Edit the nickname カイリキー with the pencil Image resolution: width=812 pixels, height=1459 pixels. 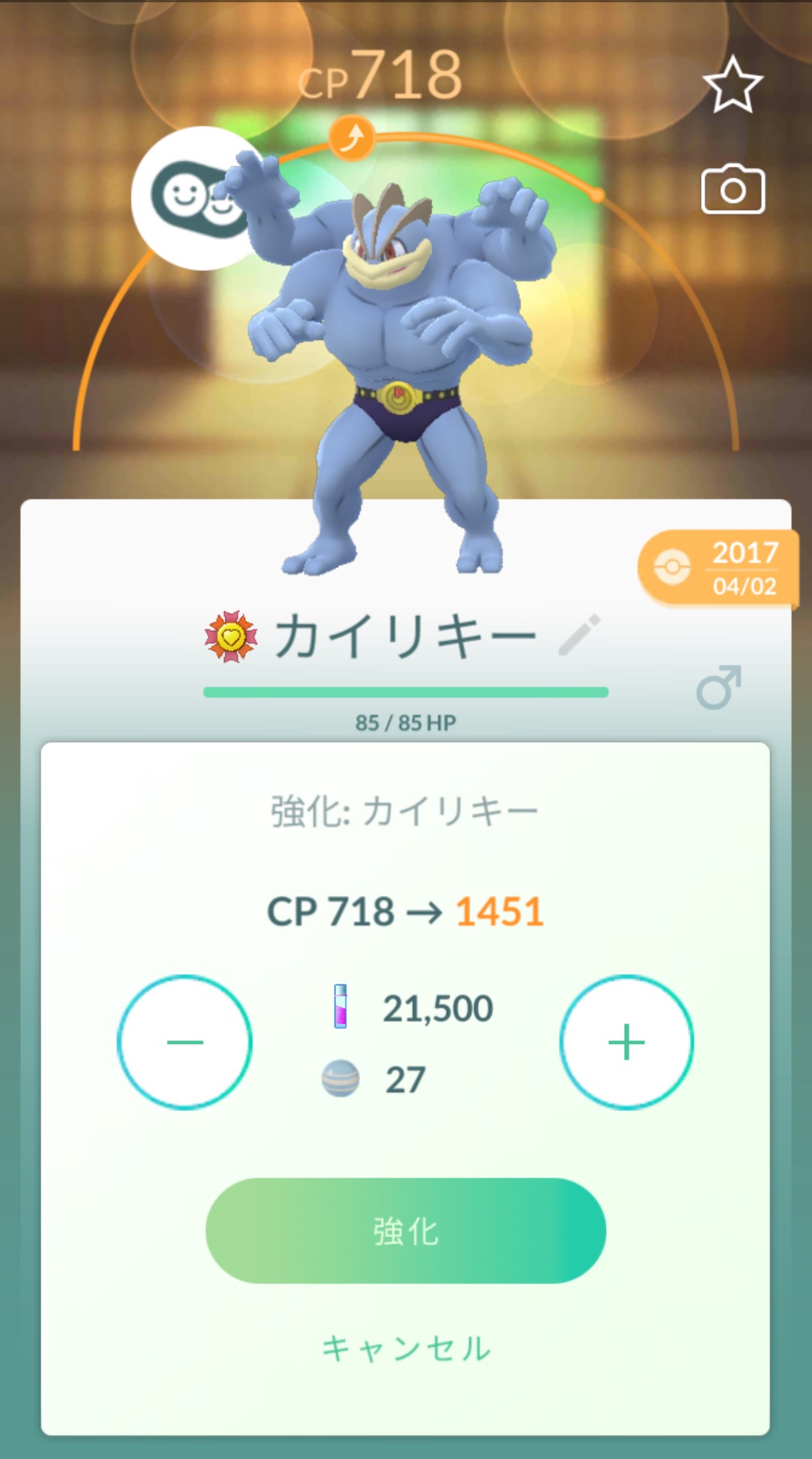pyautogui.click(x=579, y=635)
